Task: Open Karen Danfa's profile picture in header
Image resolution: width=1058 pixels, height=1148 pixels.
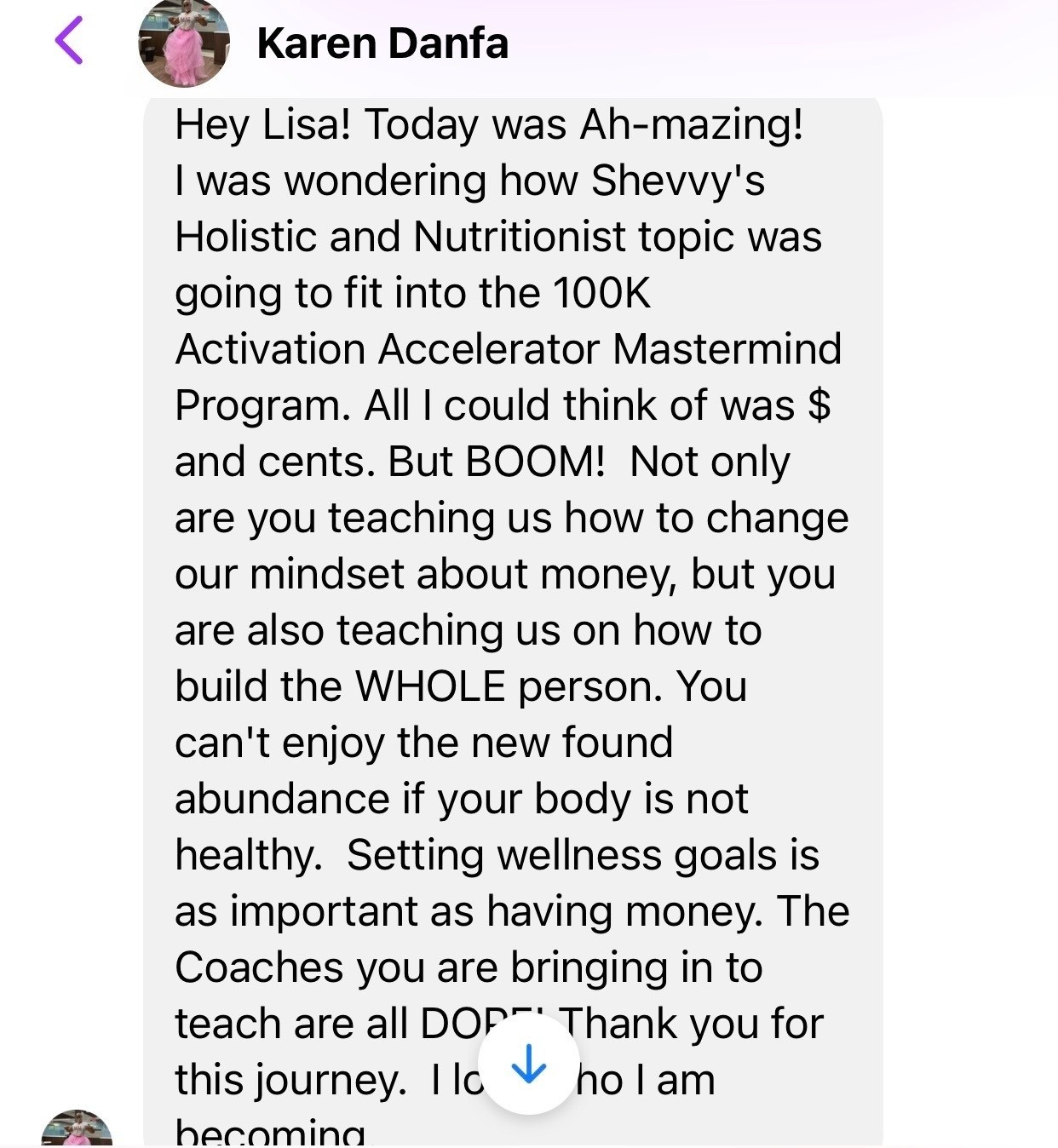Action: pos(184,43)
